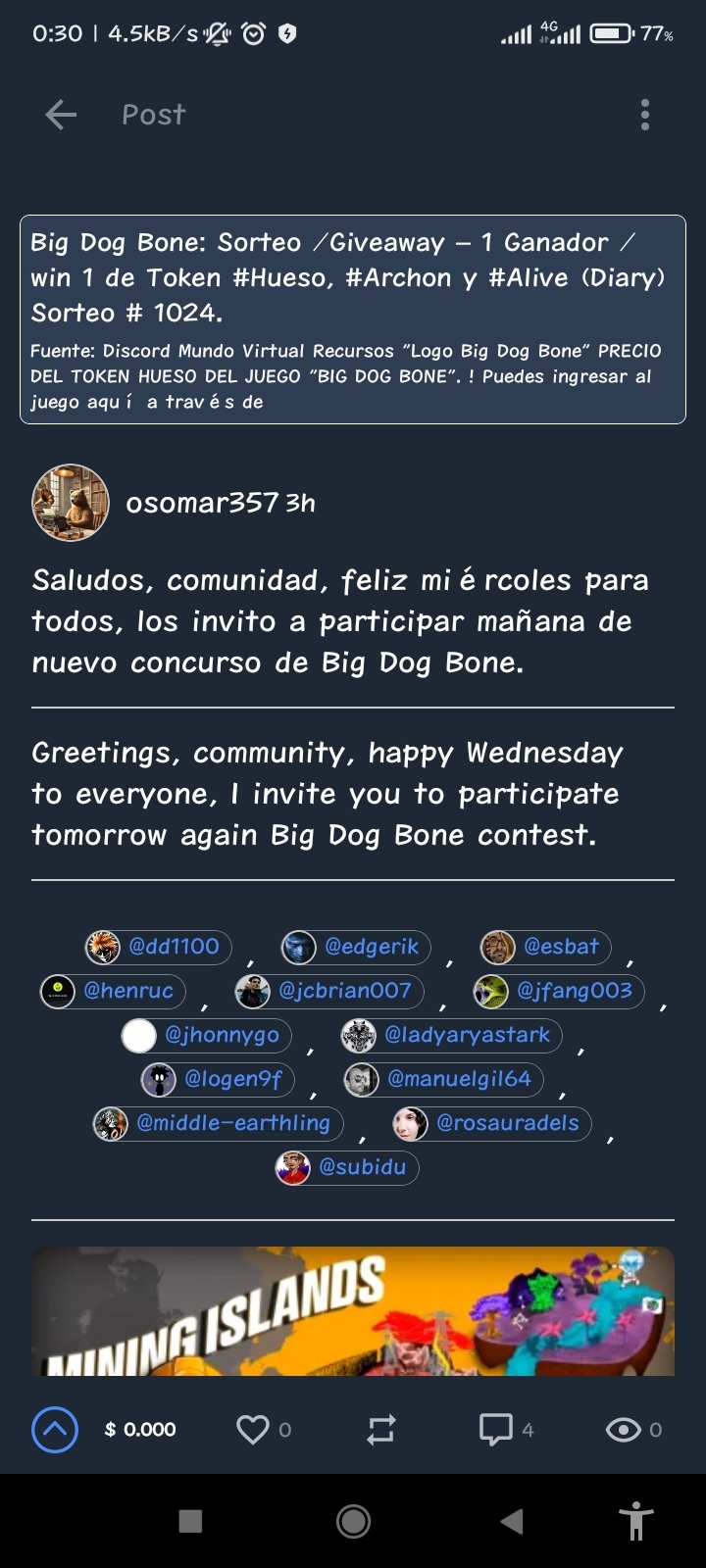This screenshot has height=1568, width=706.
Task: Reblog the post using the repeat icon
Action: click(x=381, y=1430)
